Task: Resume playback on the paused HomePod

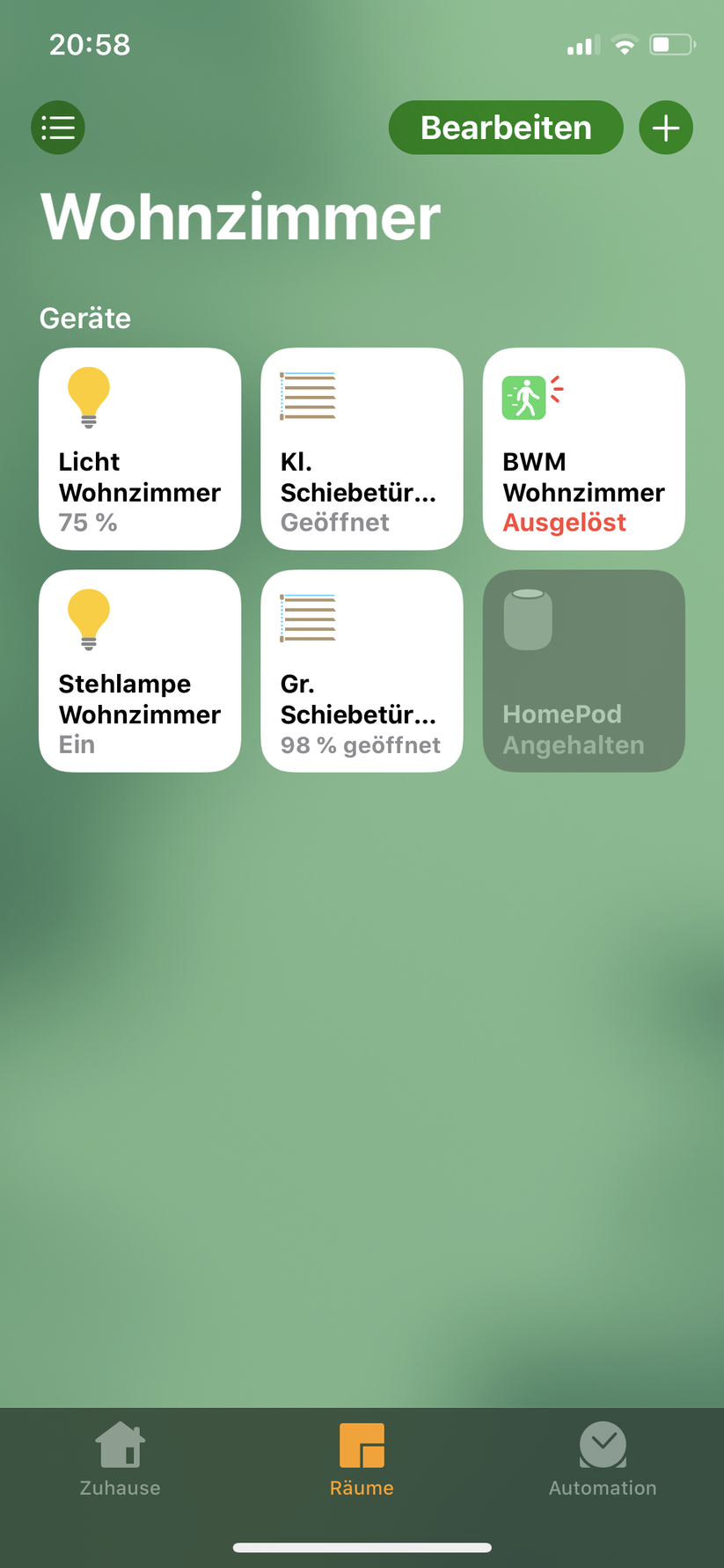Action: point(583,670)
